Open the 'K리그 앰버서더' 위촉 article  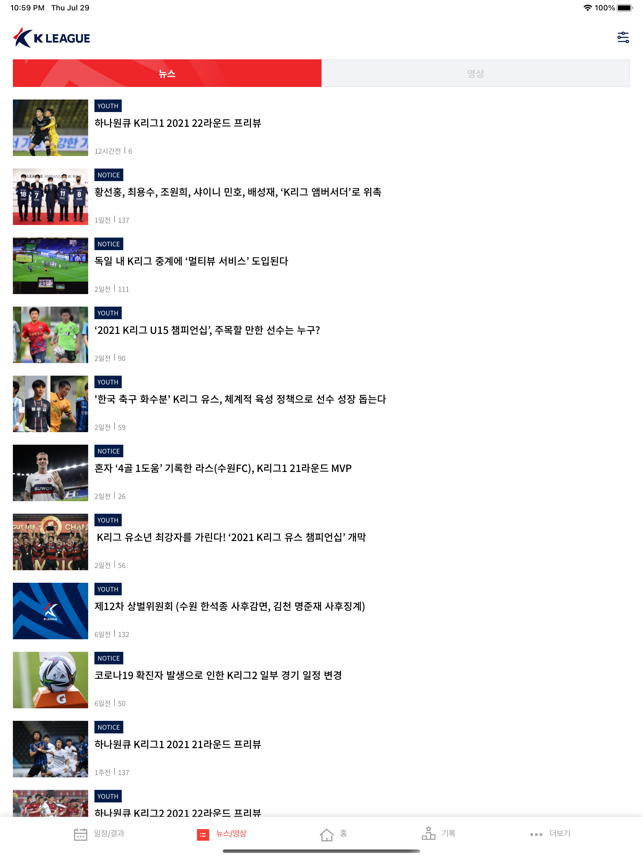coord(238,192)
